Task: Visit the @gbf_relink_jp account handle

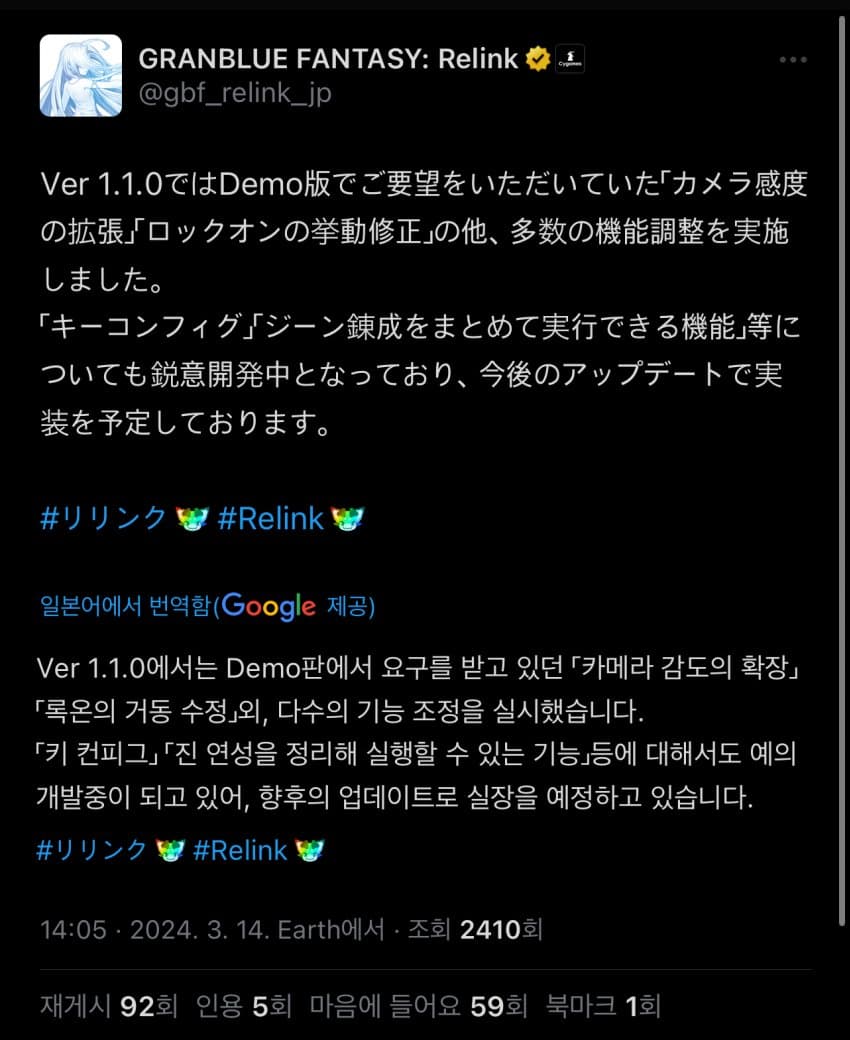Action: (234, 93)
